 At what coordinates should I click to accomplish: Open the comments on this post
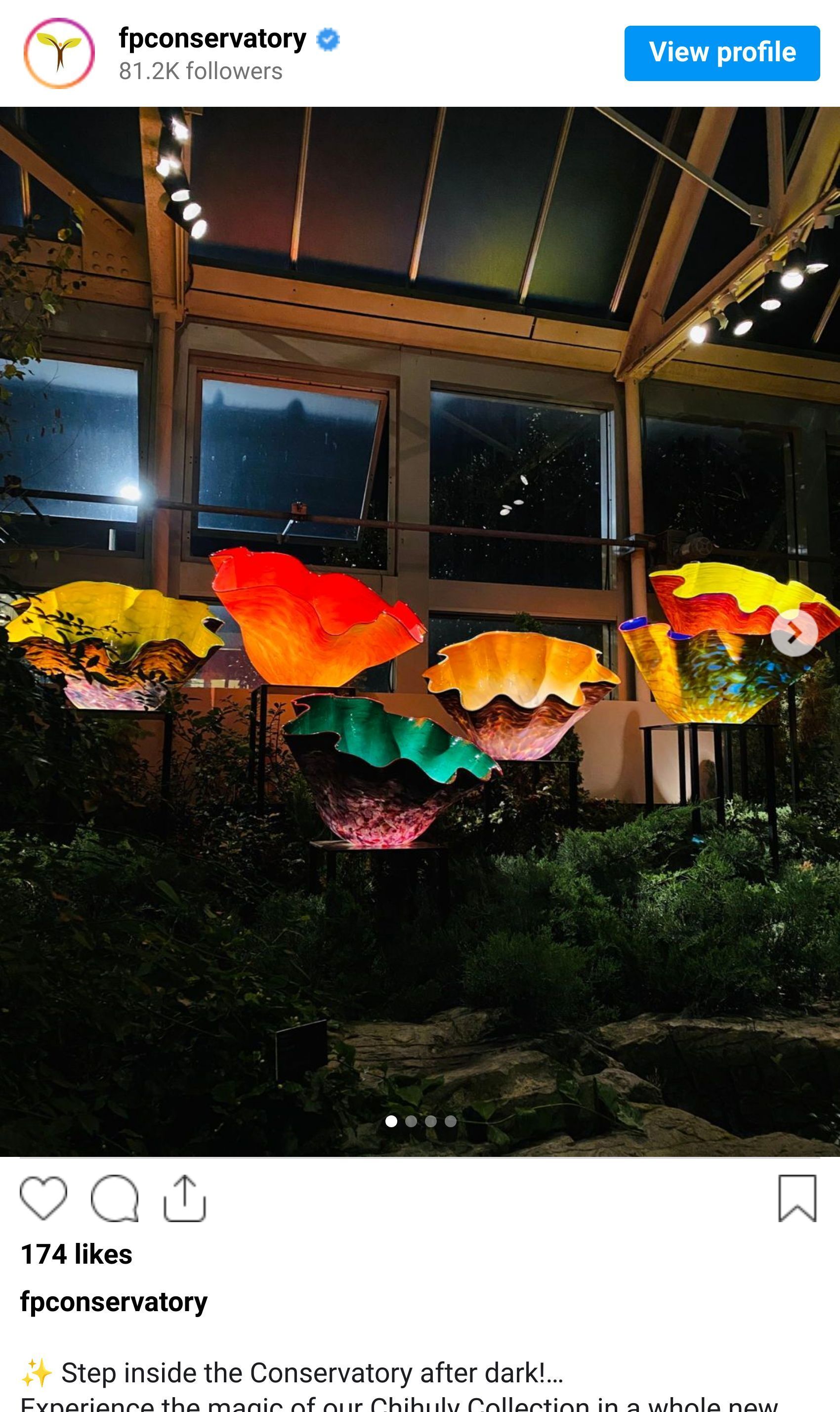[114, 1197]
